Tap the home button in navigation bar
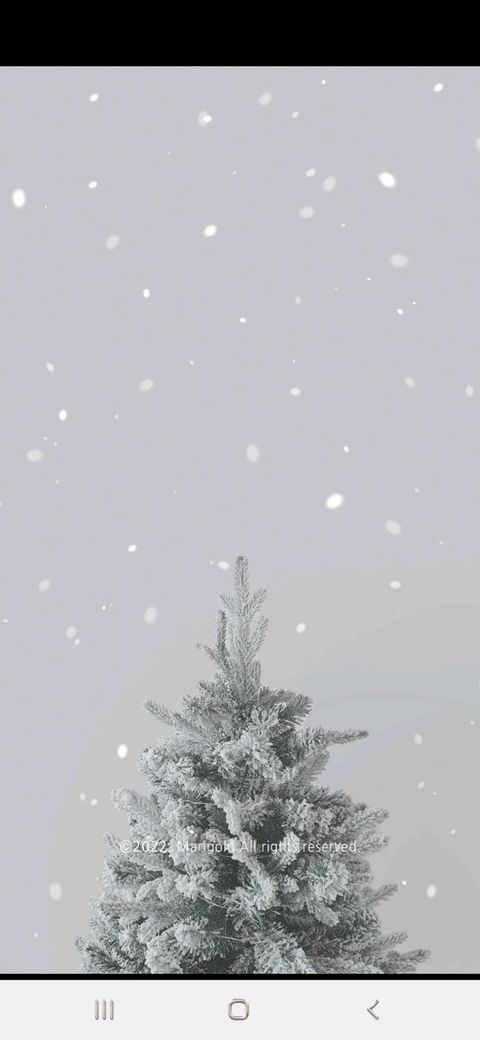The width and height of the screenshot is (480, 1040). coord(239,1009)
